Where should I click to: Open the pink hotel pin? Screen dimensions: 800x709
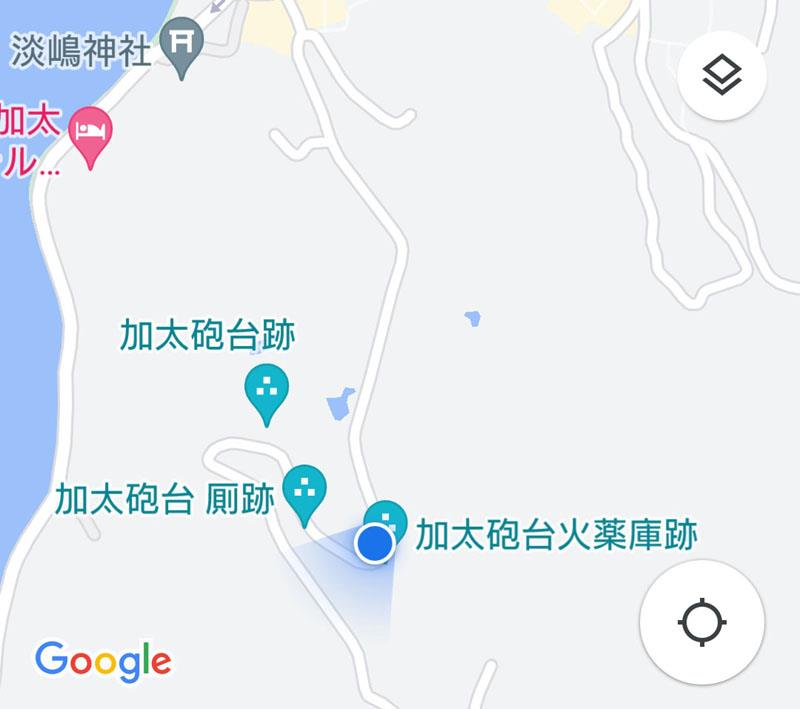click(90, 133)
